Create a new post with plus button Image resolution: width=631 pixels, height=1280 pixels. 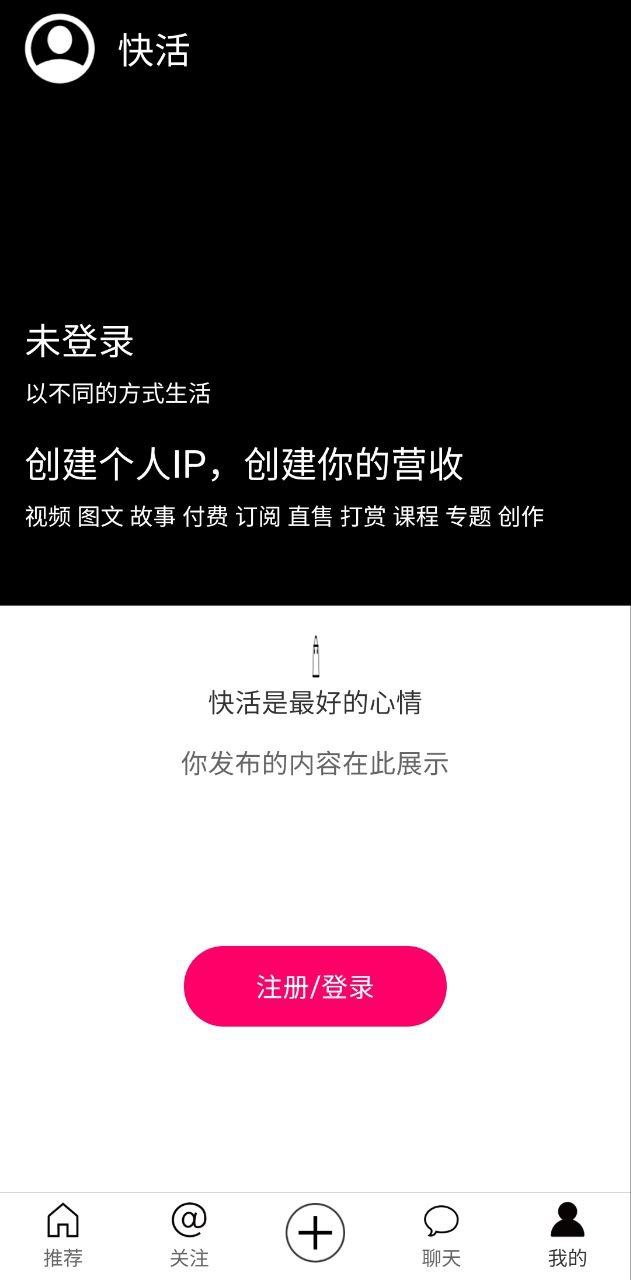pyautogui.click(x=315, y=1233)
